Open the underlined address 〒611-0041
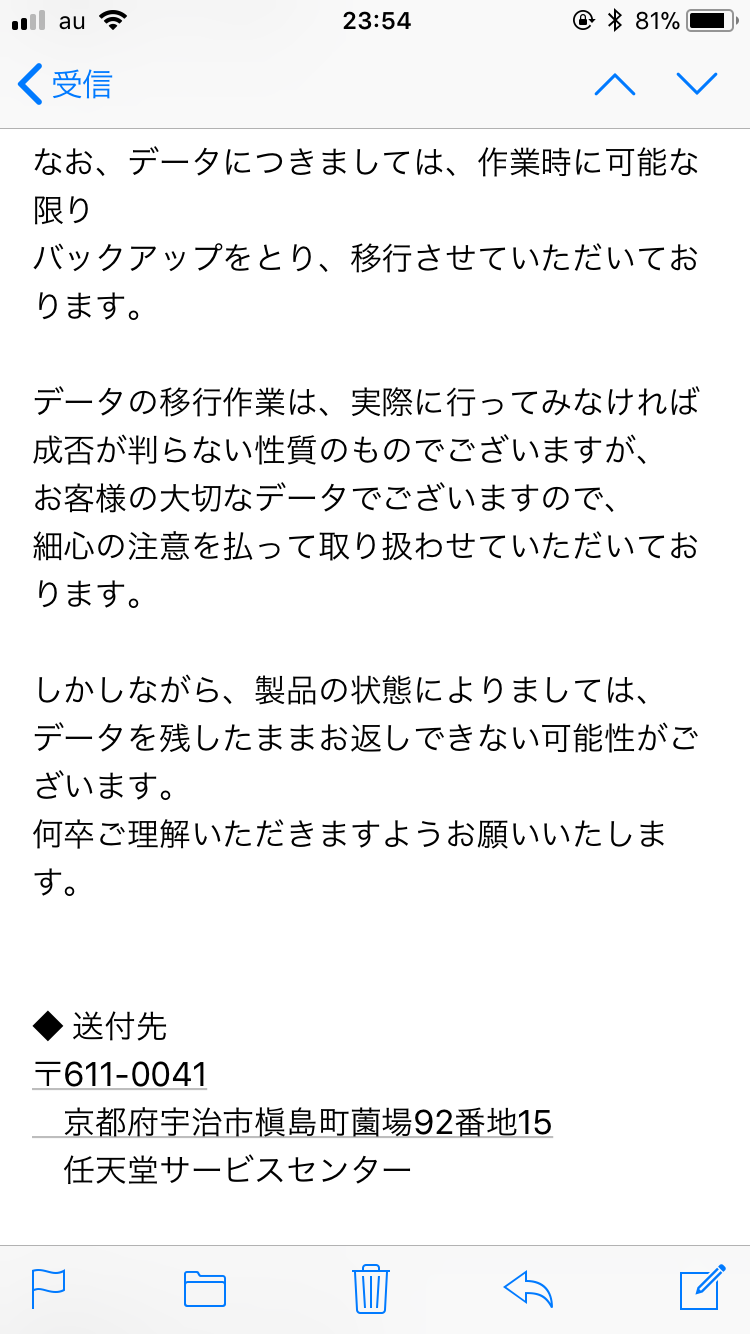This screenshot has width=750, height=1334. (x=120, y=1075)
